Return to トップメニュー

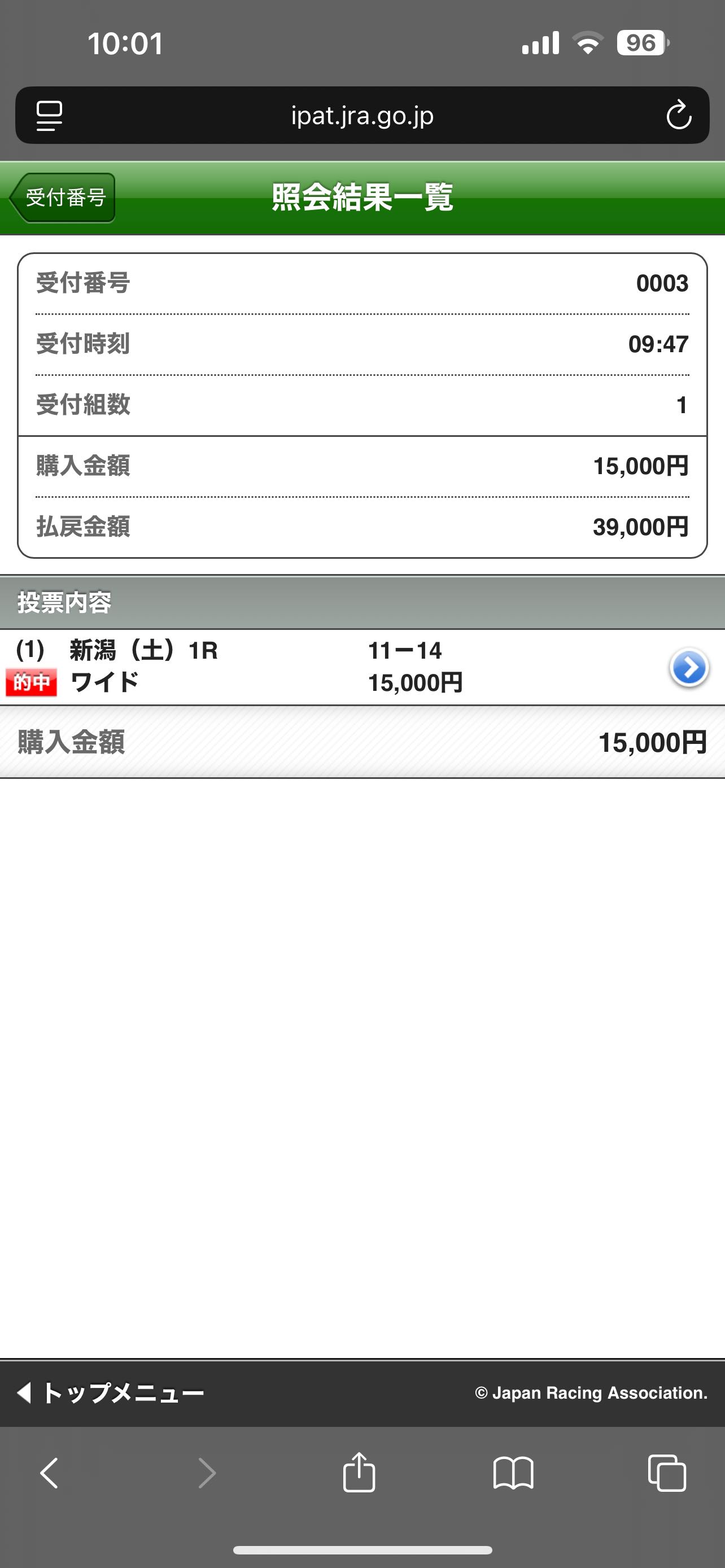[x=111, y=1392]
